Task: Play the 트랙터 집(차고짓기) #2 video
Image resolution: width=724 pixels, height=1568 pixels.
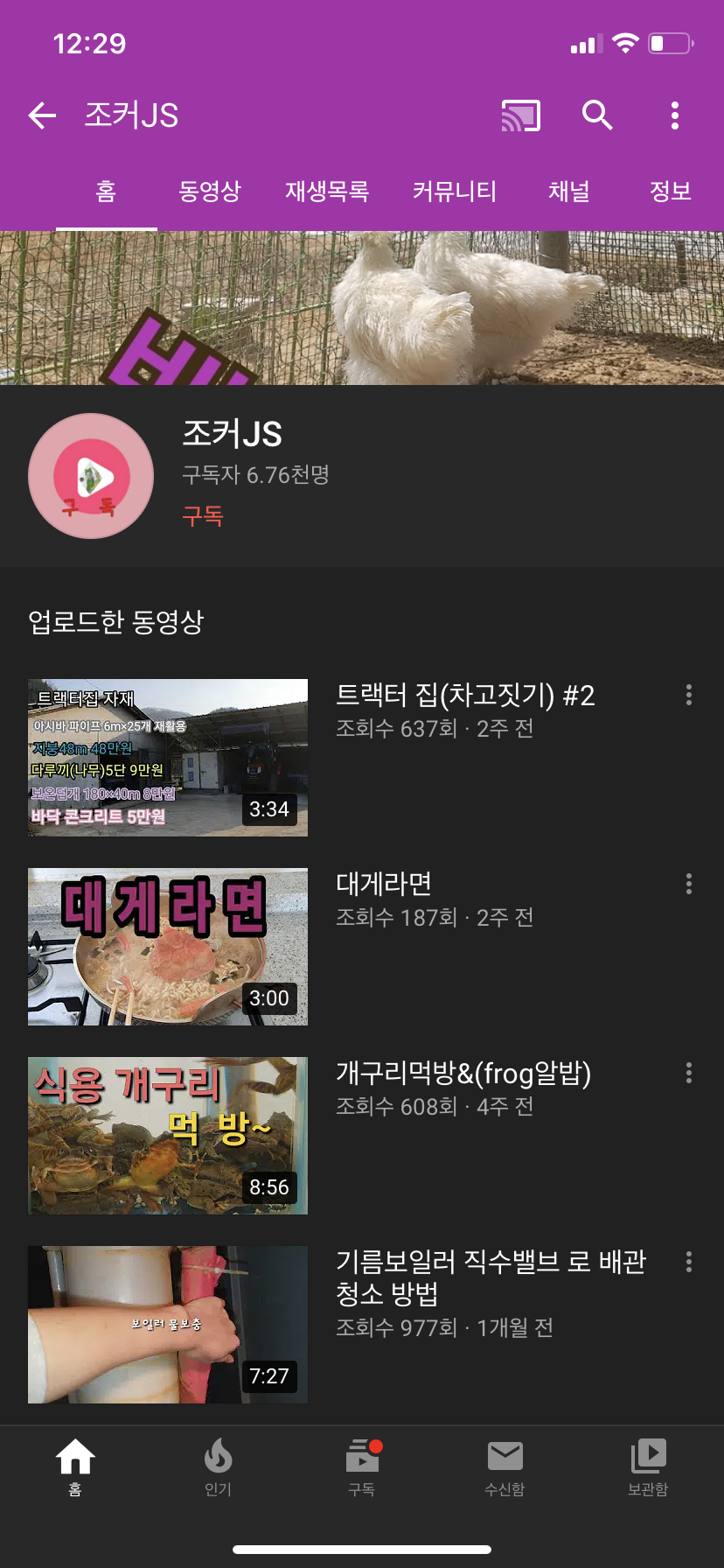Action: point(168,758)
